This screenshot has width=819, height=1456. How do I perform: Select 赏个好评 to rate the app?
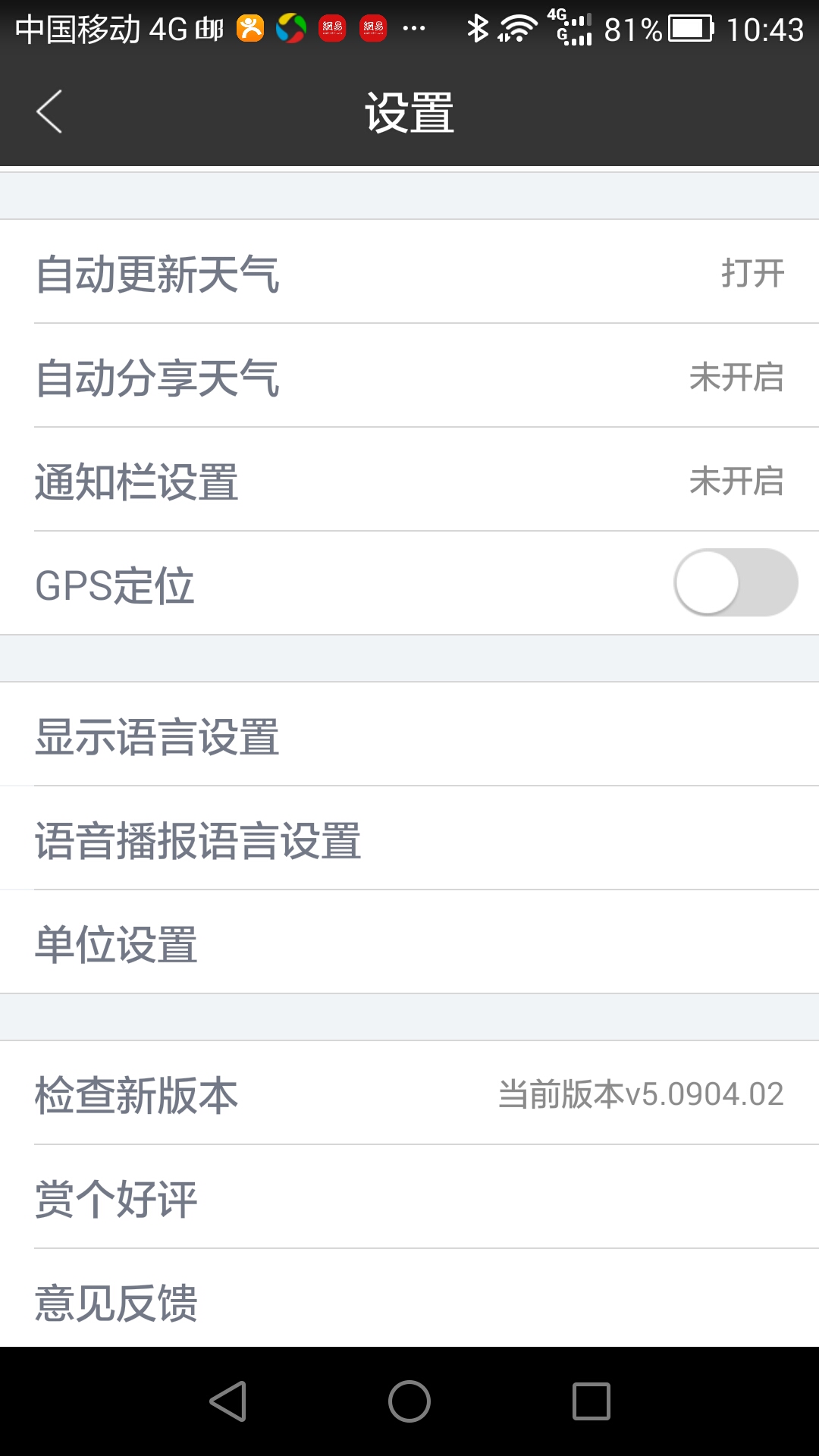409,1198
